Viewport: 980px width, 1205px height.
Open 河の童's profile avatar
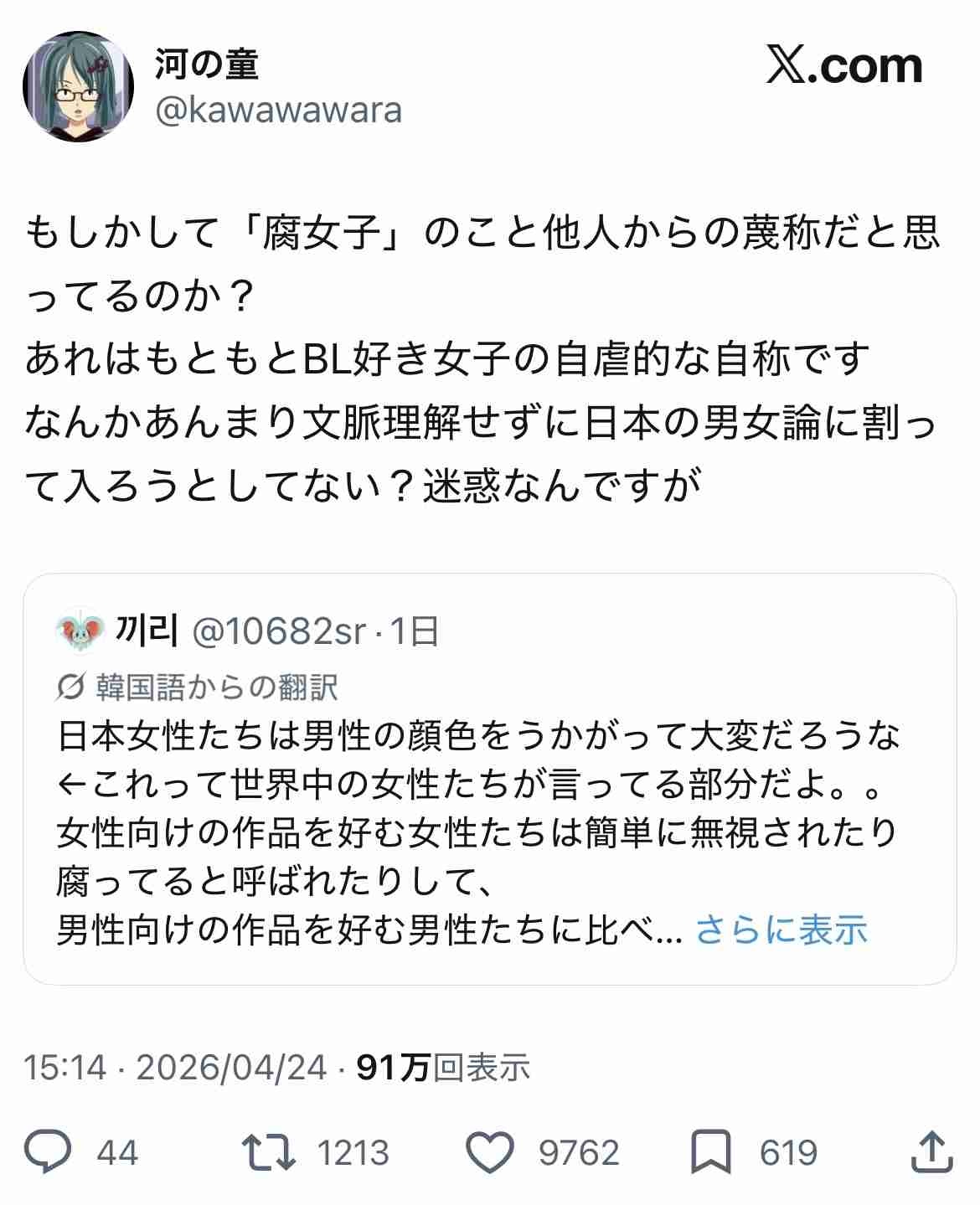78,87
